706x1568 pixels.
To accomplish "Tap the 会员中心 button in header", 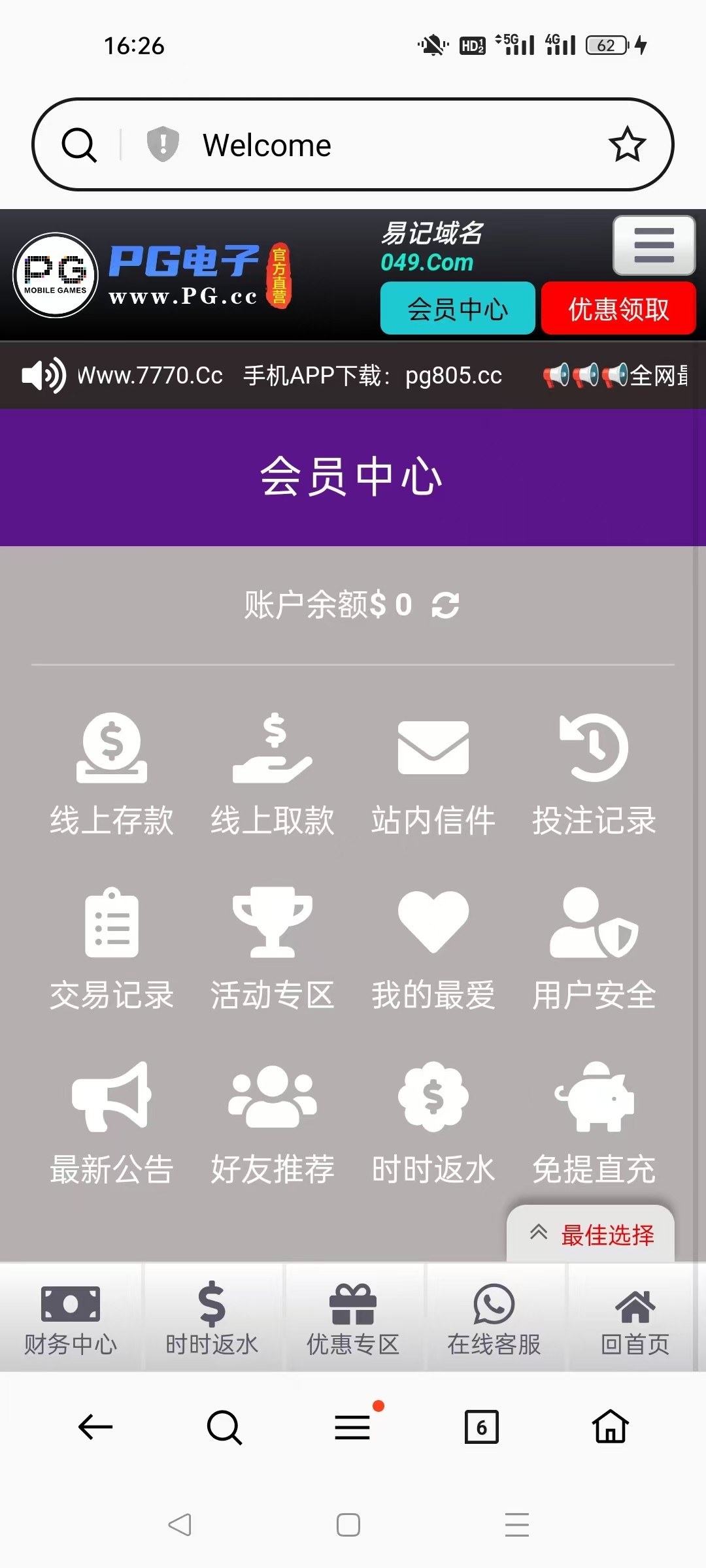I will point(458,308).
